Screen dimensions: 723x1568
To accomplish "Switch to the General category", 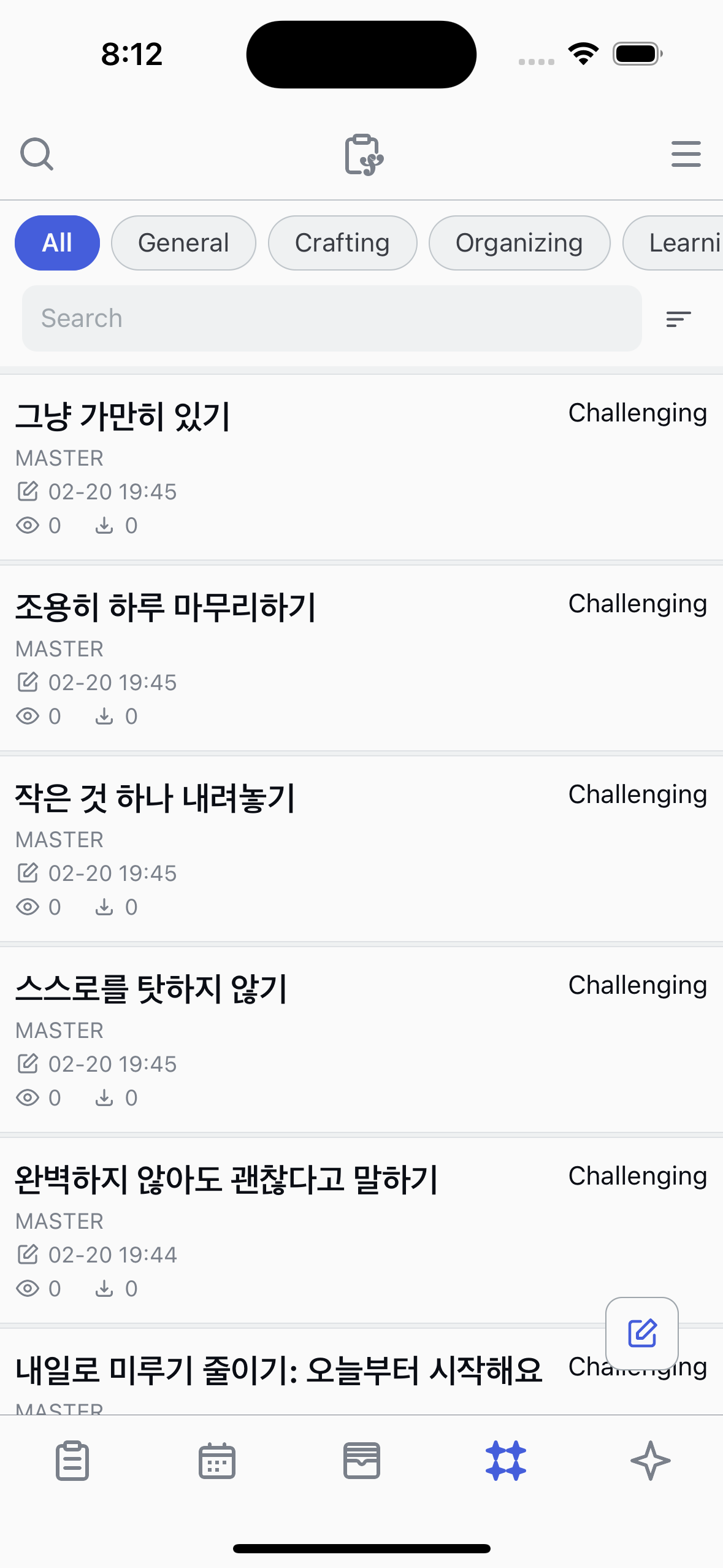I will coord(183,242).
